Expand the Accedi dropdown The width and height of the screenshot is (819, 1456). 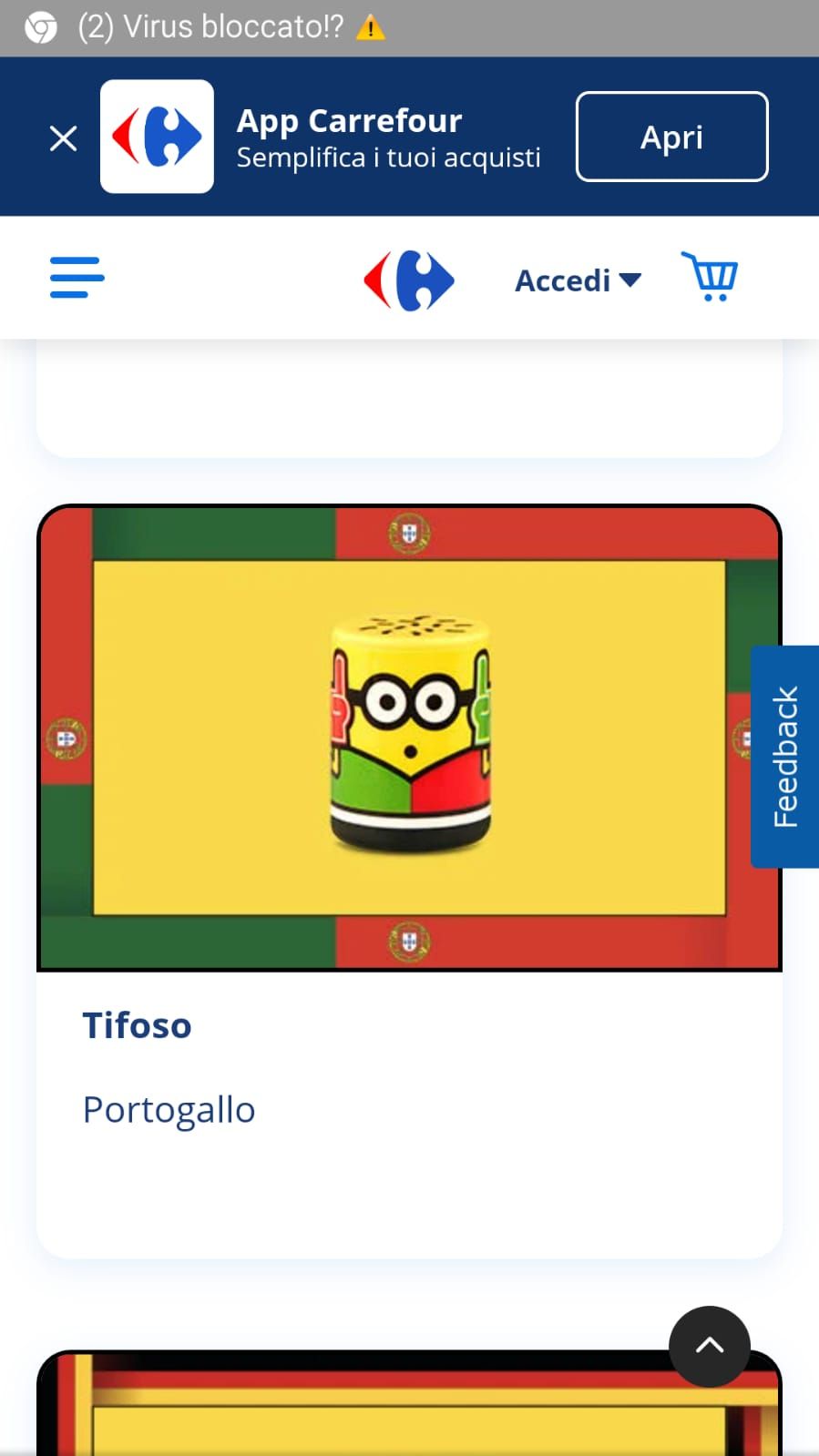click(x=578, y=280)
